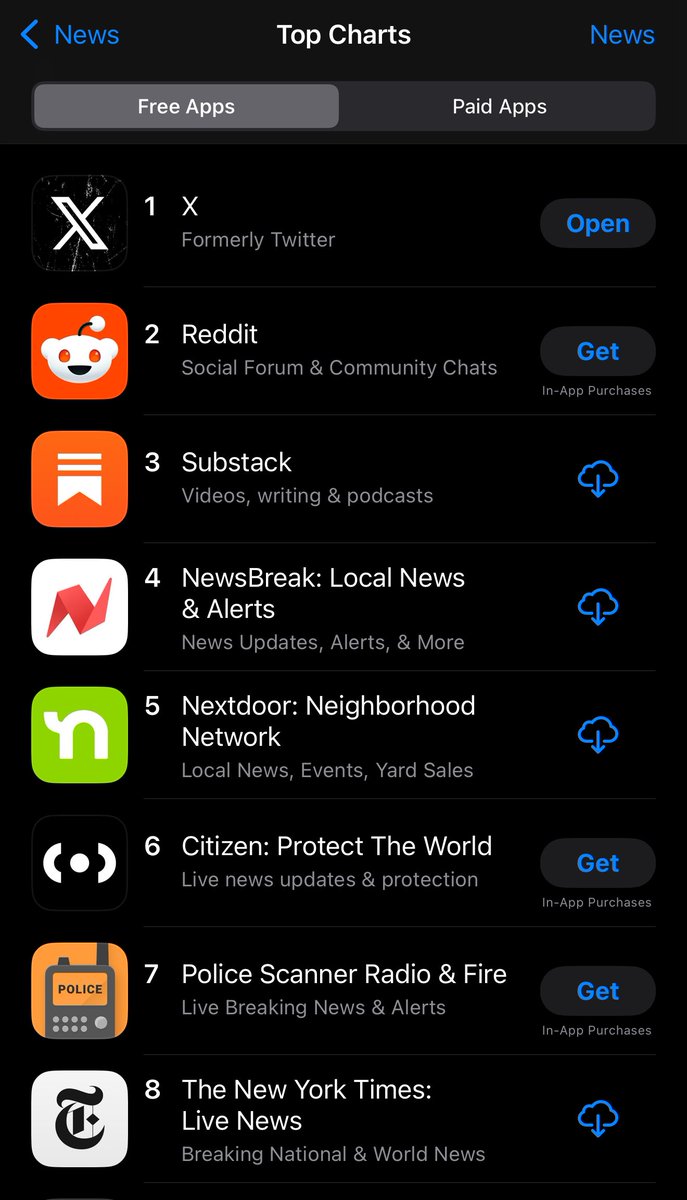Download NewsBreak using its cloud icon
687x1200 pixels.
[598, 607]
